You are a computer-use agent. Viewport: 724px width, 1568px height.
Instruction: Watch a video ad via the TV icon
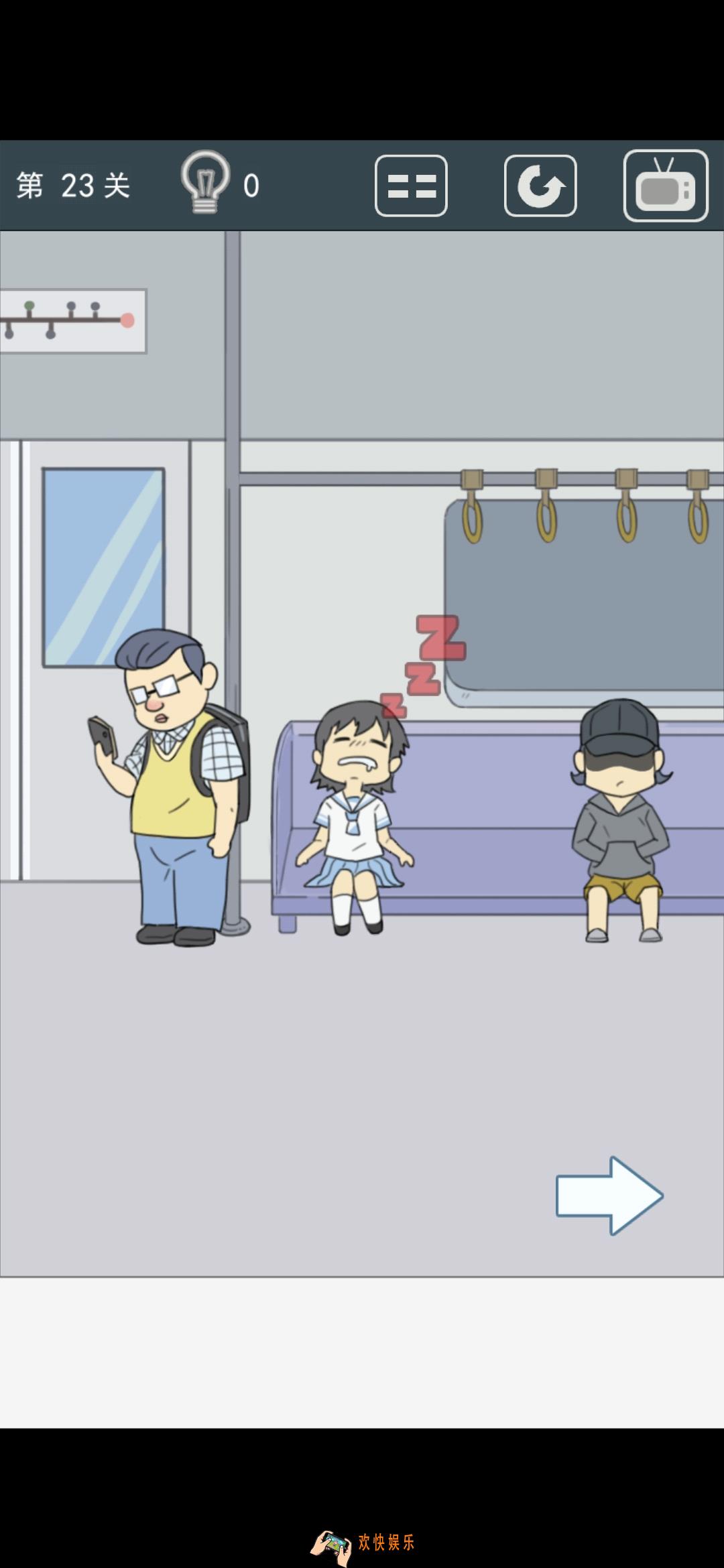[x=665, y=186]
